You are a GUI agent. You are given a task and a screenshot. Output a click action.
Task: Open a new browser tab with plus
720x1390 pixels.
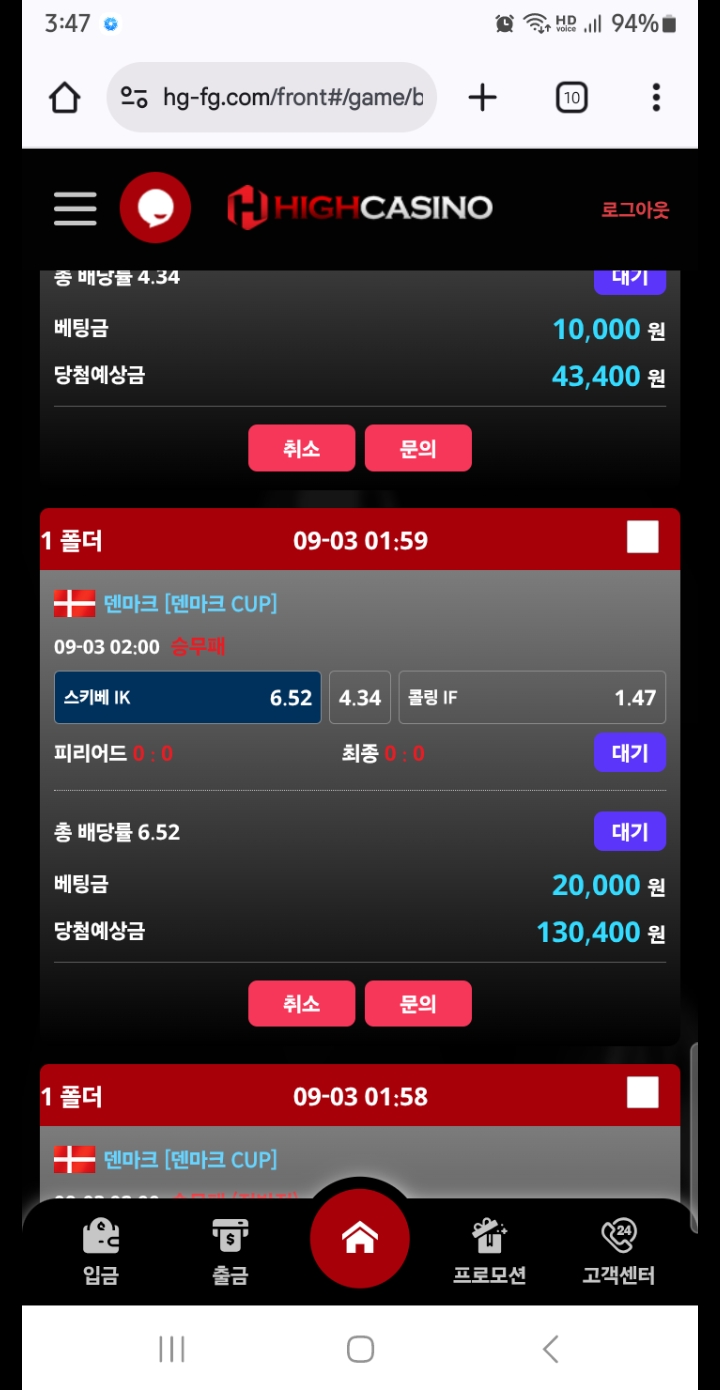(482, 97)
